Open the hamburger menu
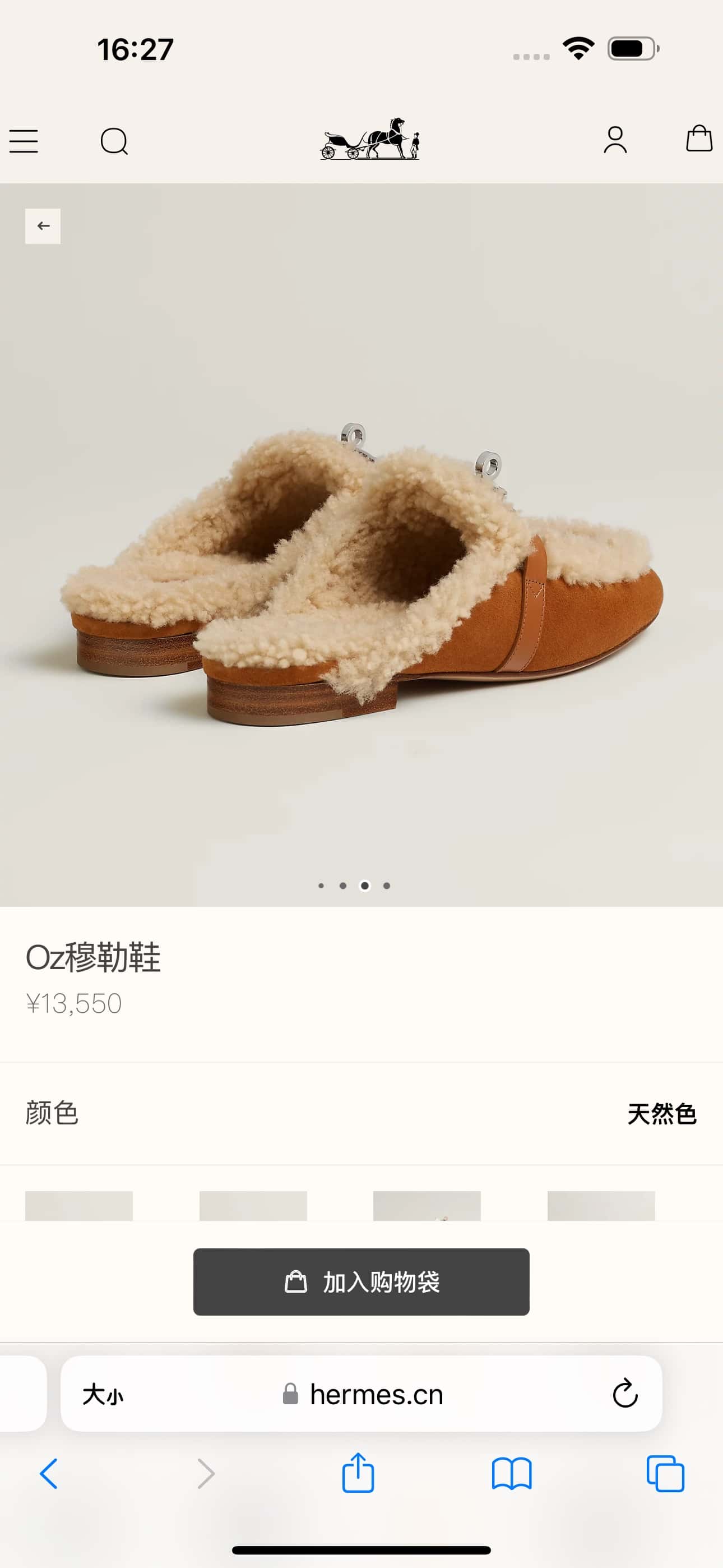 [x=24, y=141]
